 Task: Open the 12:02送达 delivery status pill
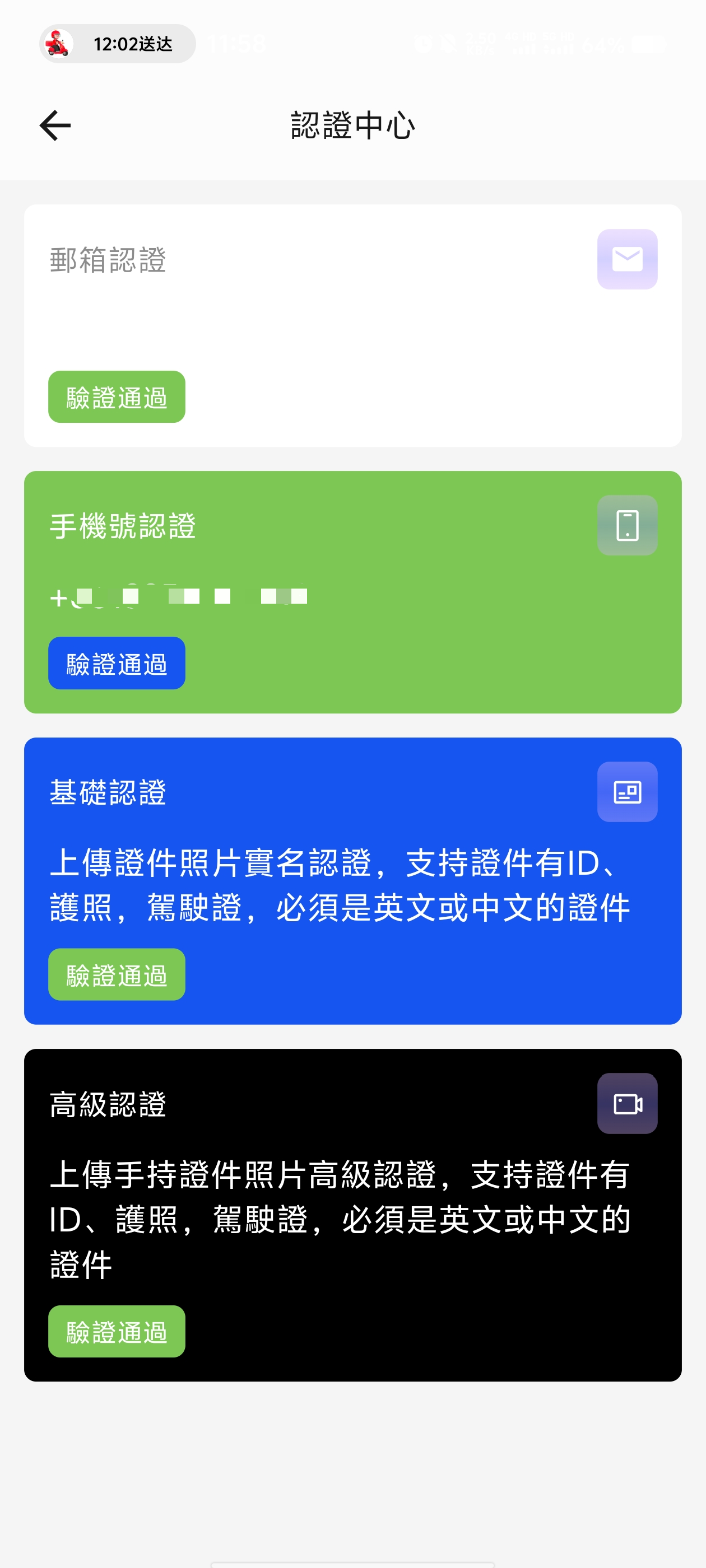[x=118, y=44]
